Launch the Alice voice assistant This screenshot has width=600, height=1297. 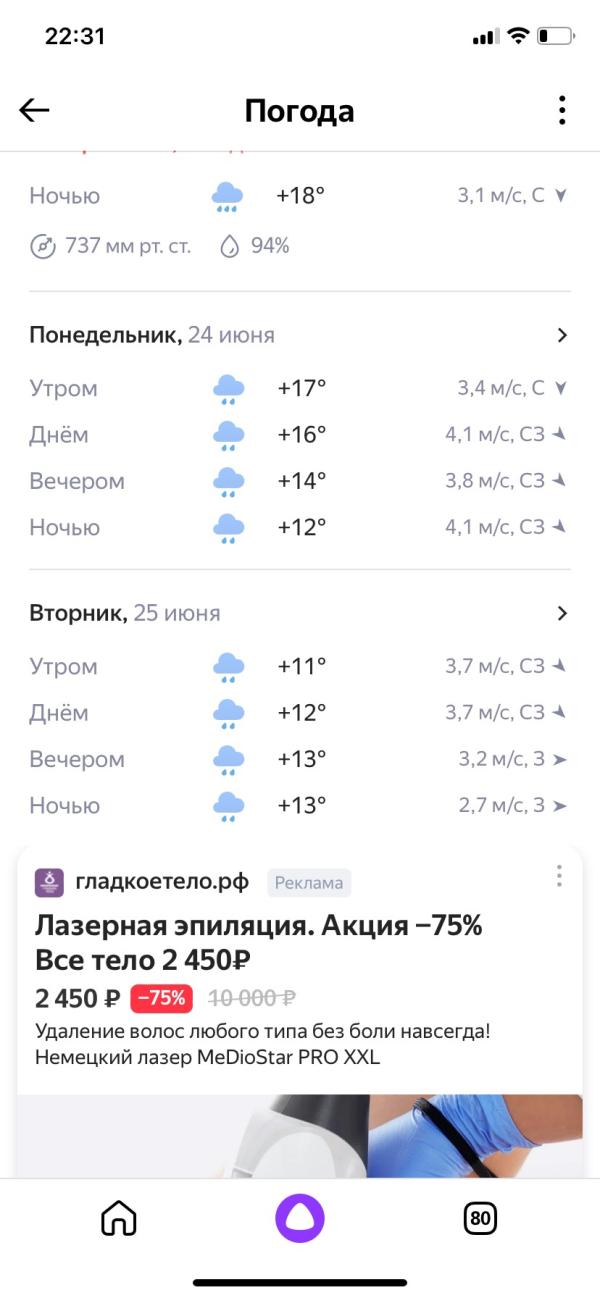click(300, 1218)
